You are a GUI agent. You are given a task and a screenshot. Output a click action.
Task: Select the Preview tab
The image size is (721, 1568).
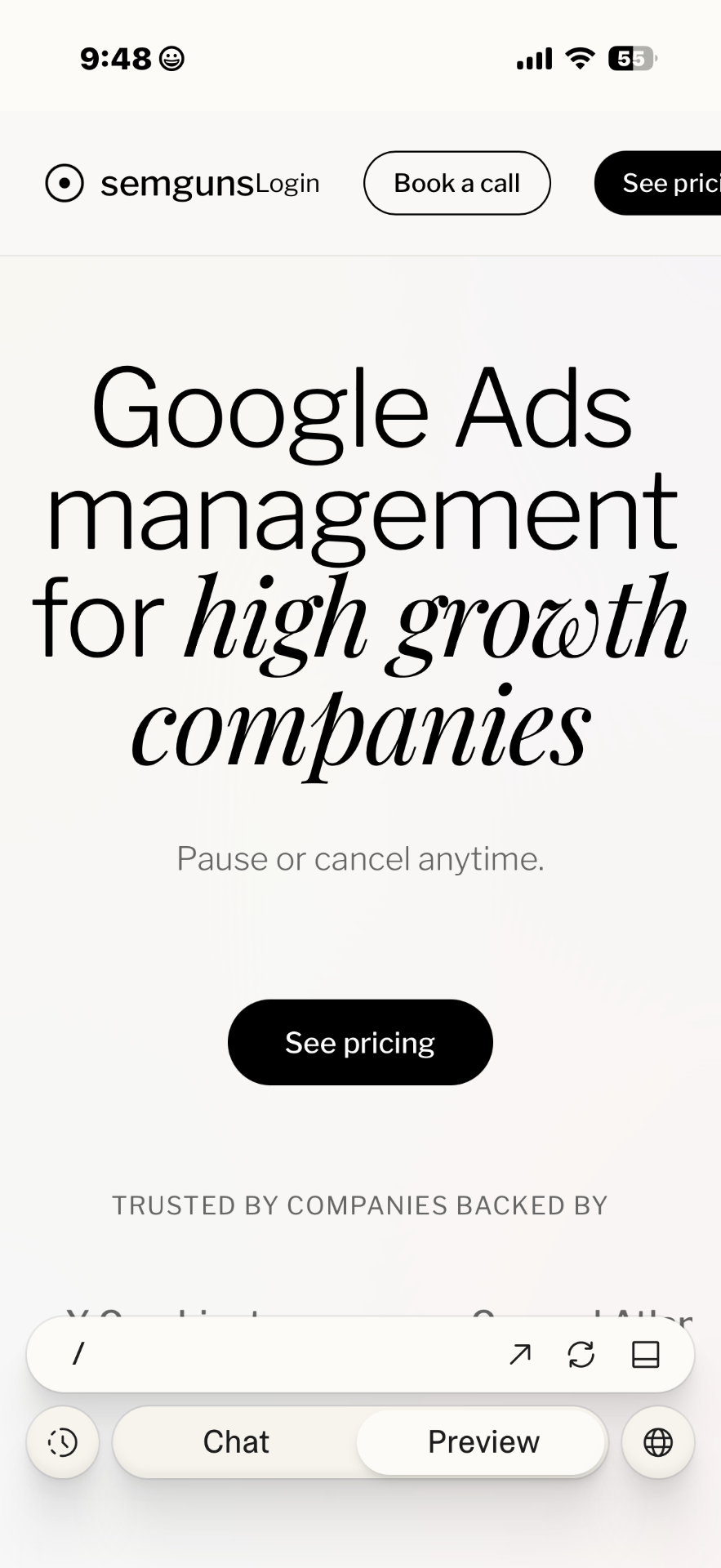coord(483,1442)
